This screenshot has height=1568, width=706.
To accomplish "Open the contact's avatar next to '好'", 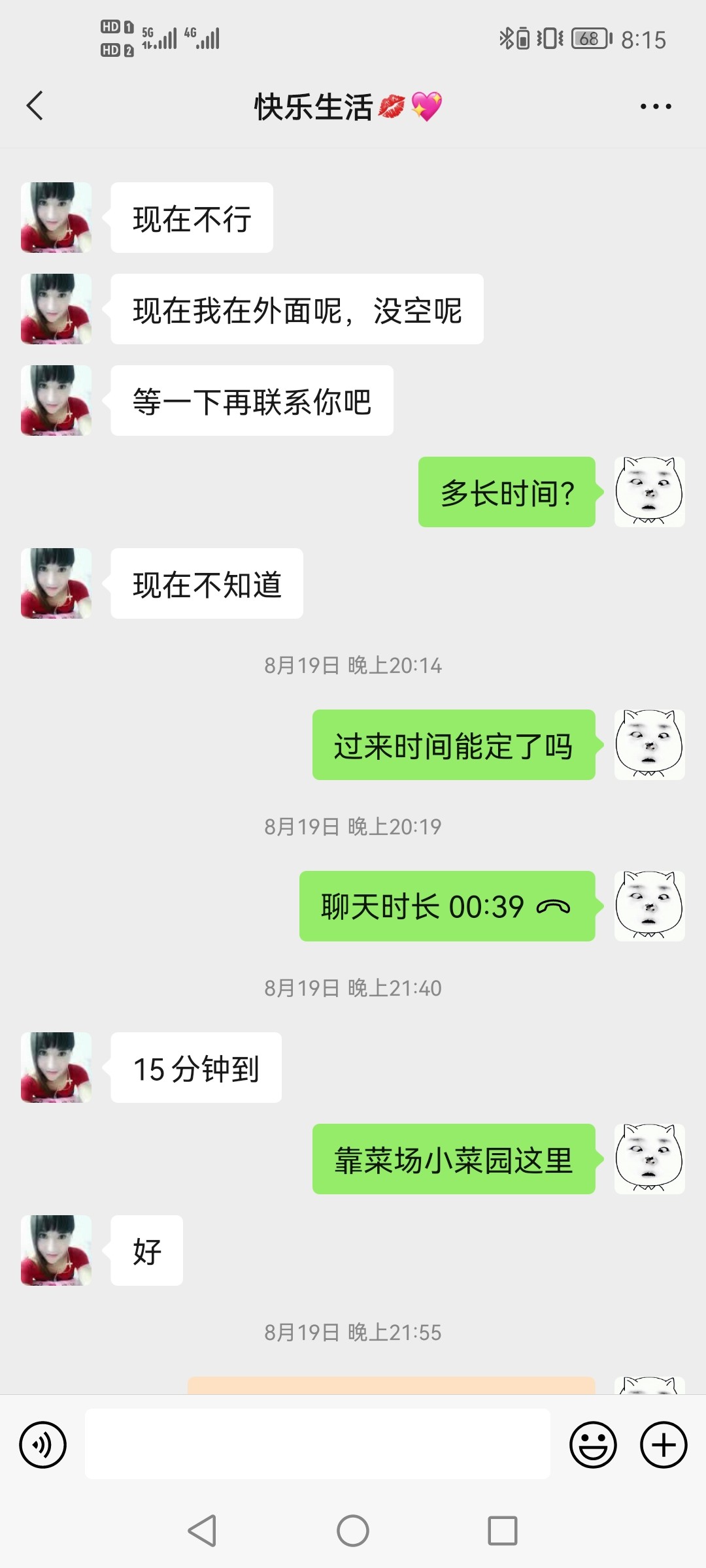I will click(x=55, y=1250).
